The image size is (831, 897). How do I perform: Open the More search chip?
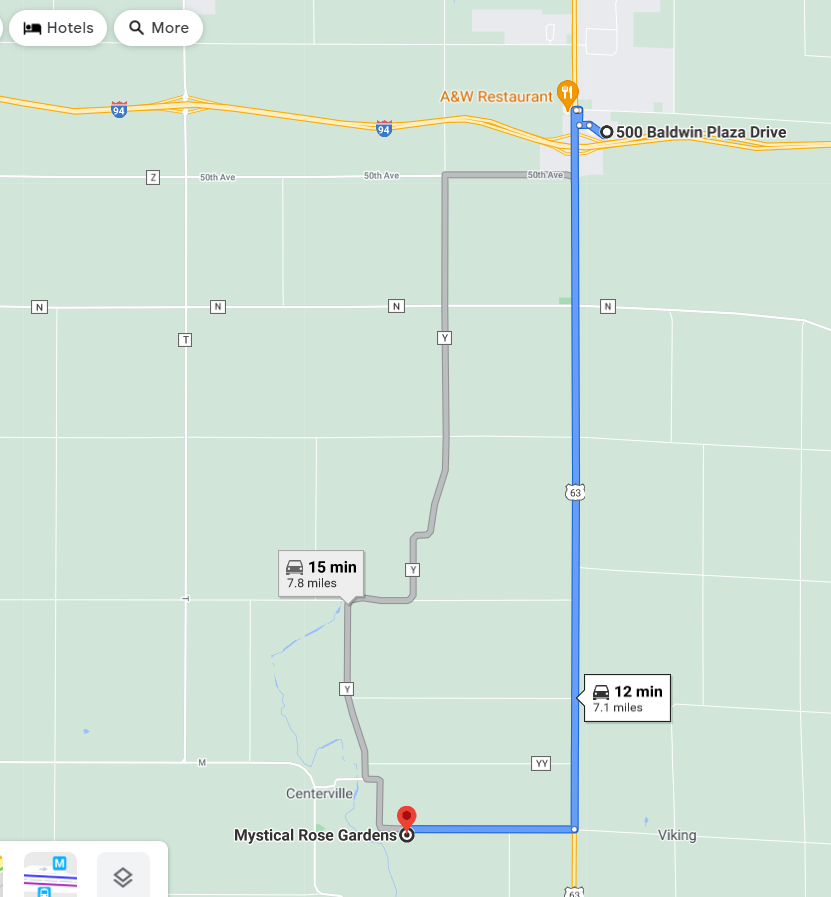pos(159,28)
